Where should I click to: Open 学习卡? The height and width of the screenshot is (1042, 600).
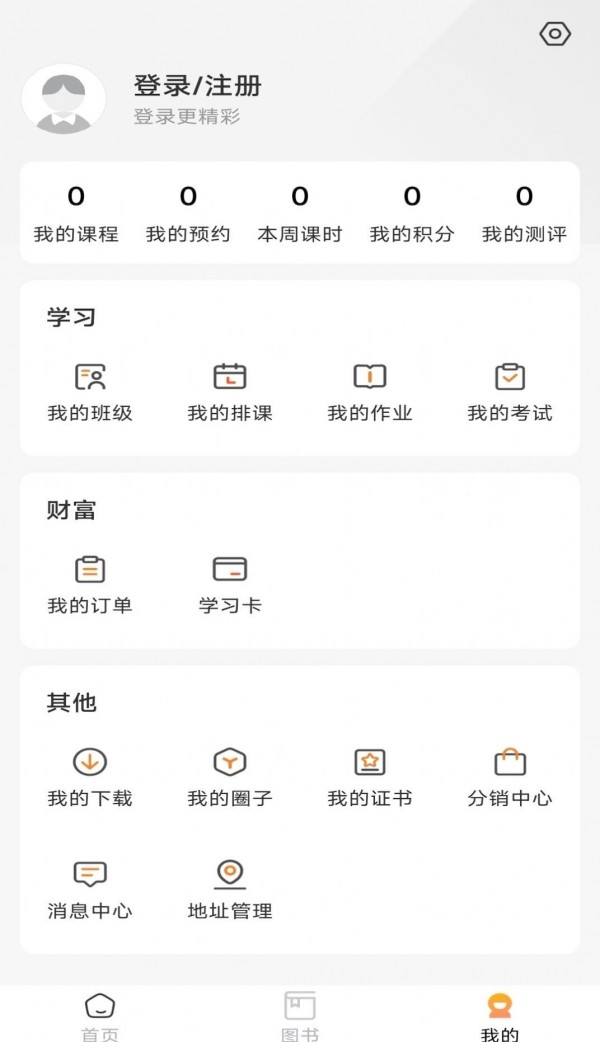click(x=230, y=584)
